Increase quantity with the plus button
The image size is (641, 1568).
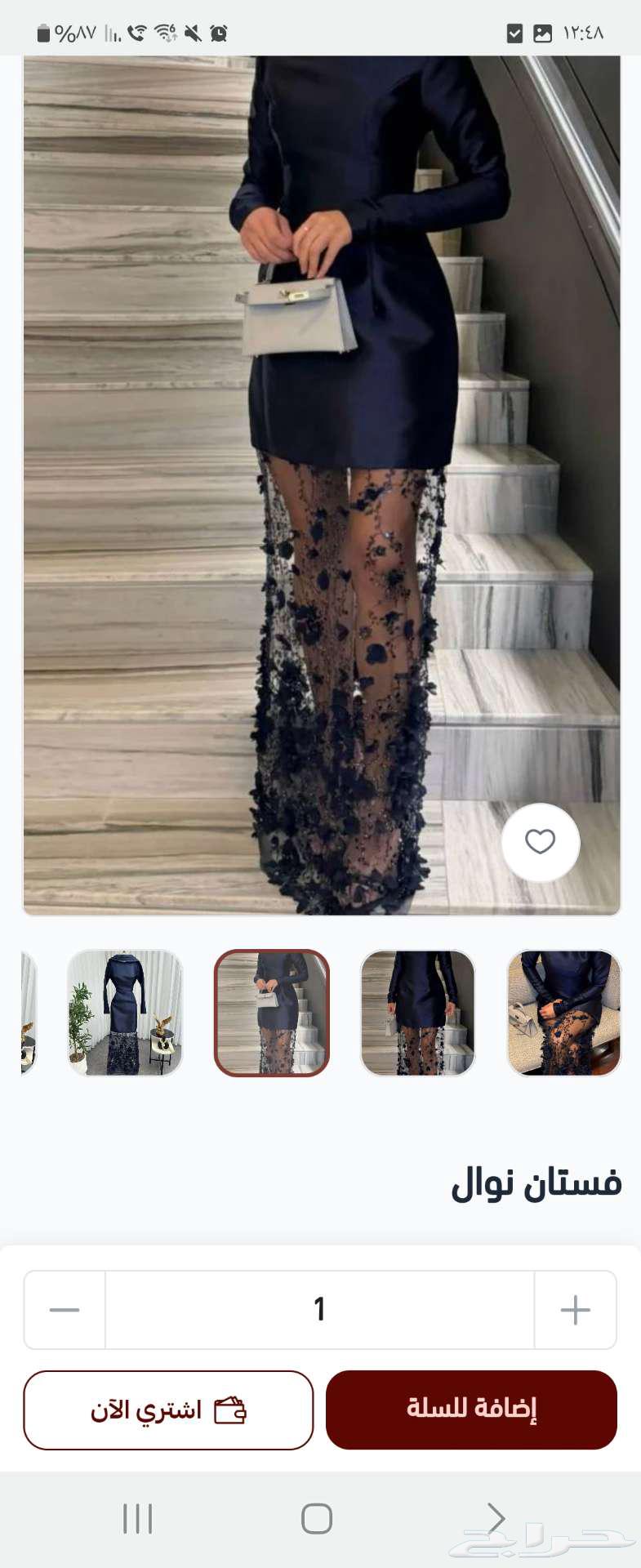[x=575, y=1310]
